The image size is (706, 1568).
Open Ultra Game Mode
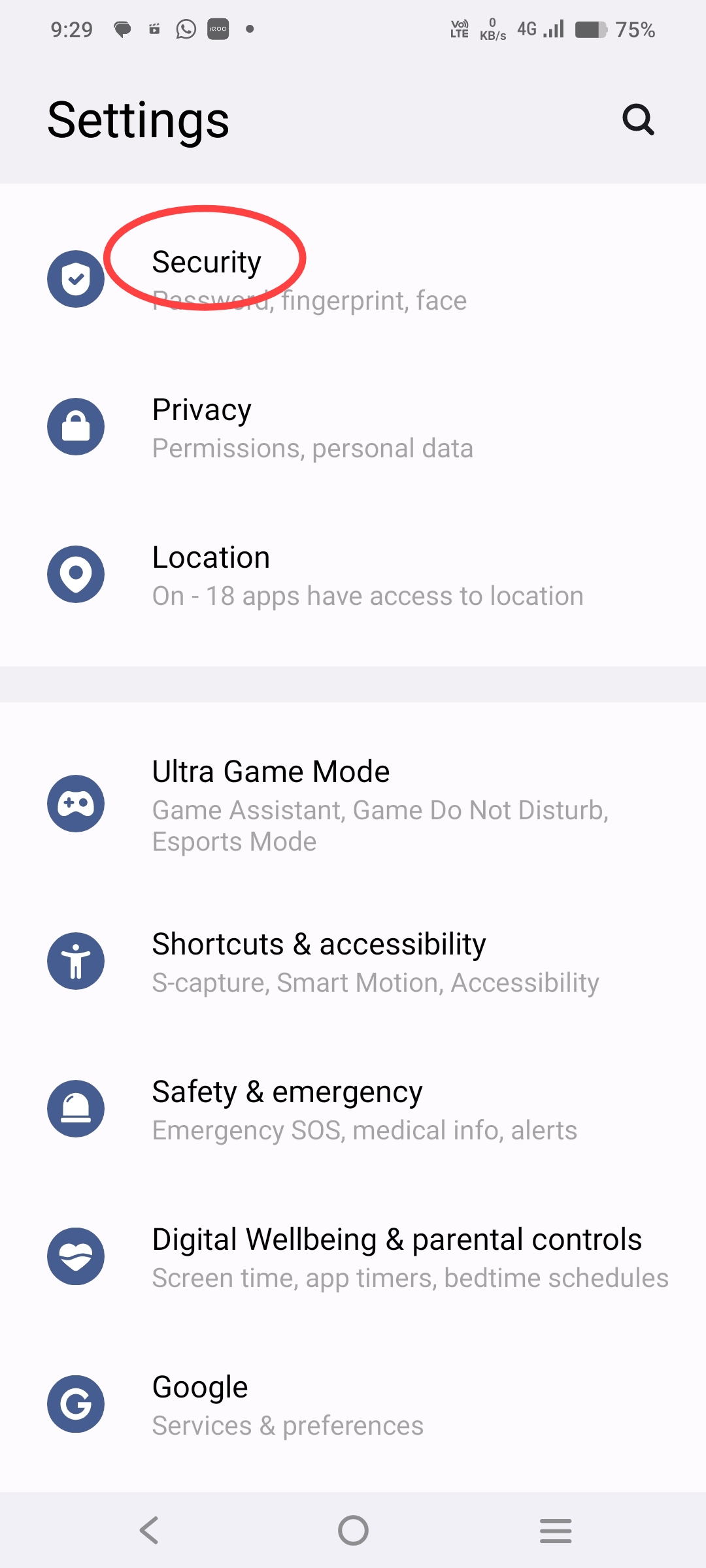coord(271,772)
